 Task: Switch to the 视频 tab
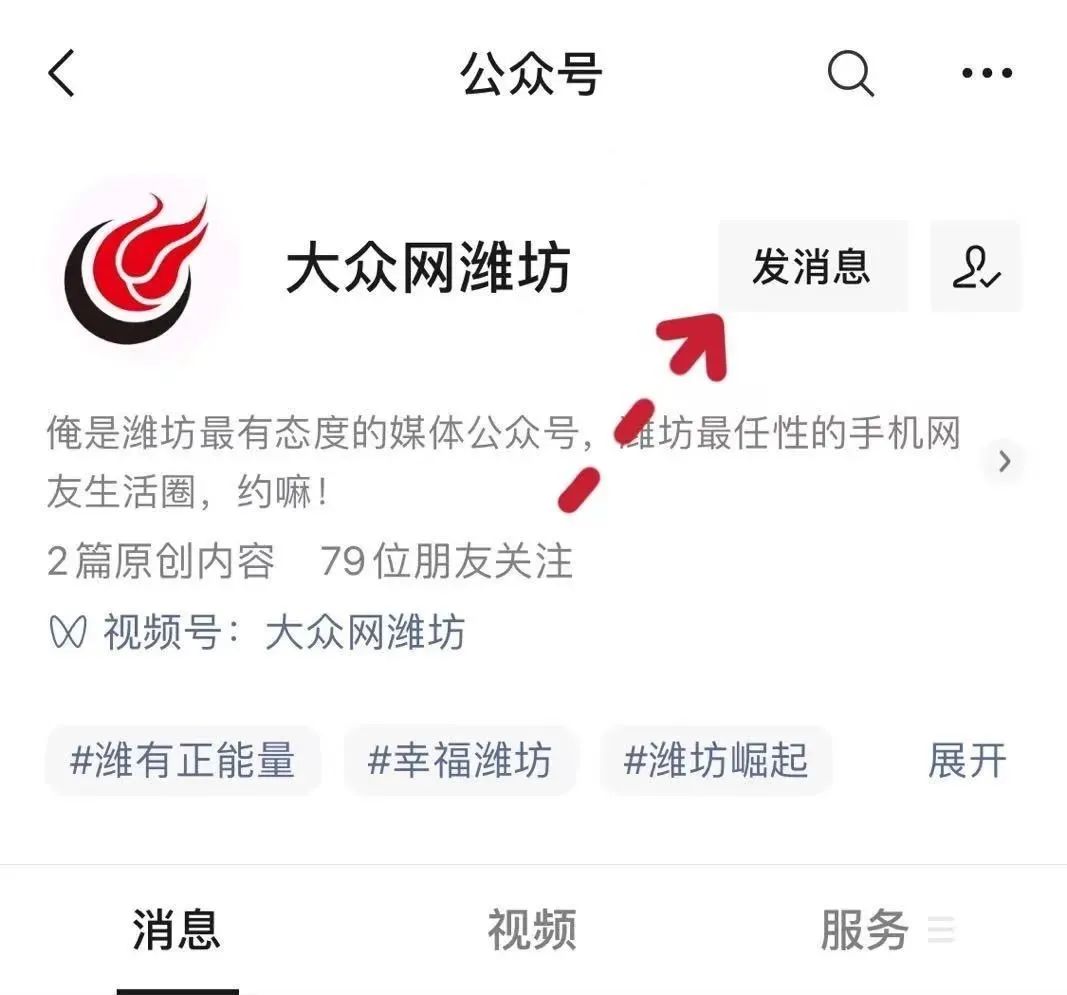pos(532,930)
